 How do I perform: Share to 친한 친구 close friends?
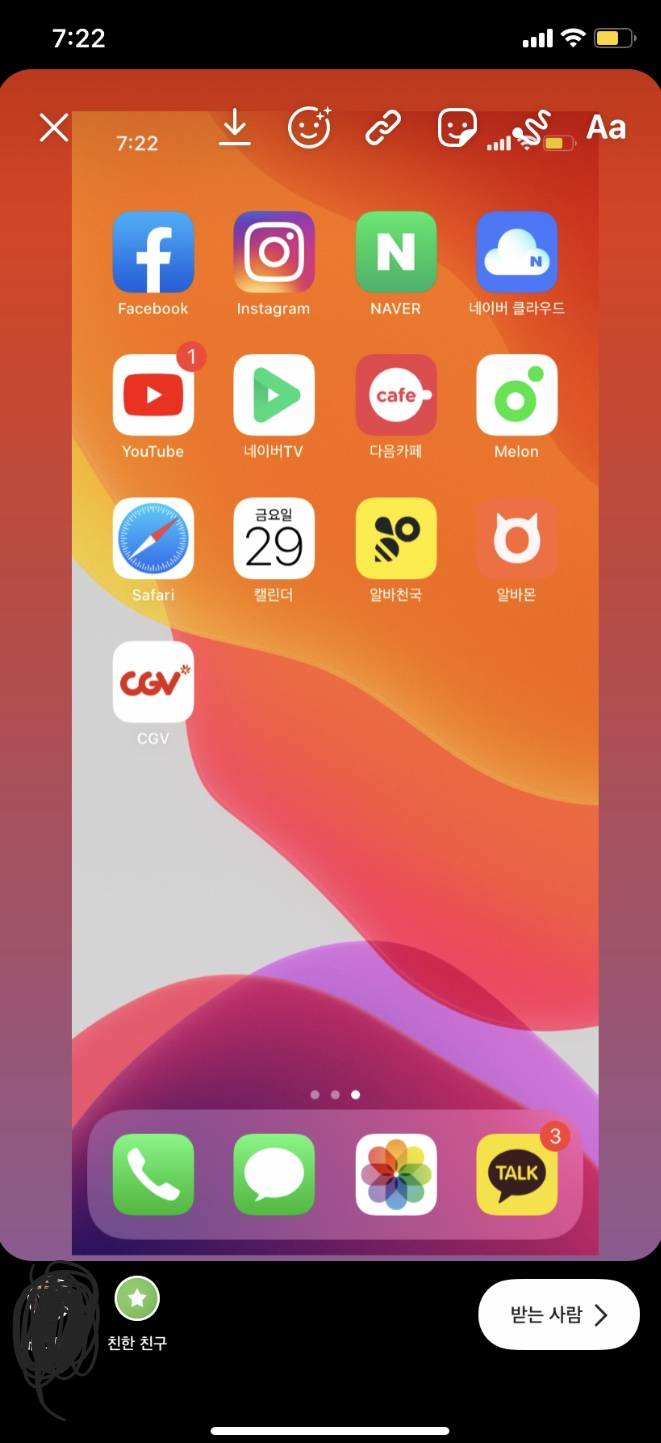pos(138,1300)
